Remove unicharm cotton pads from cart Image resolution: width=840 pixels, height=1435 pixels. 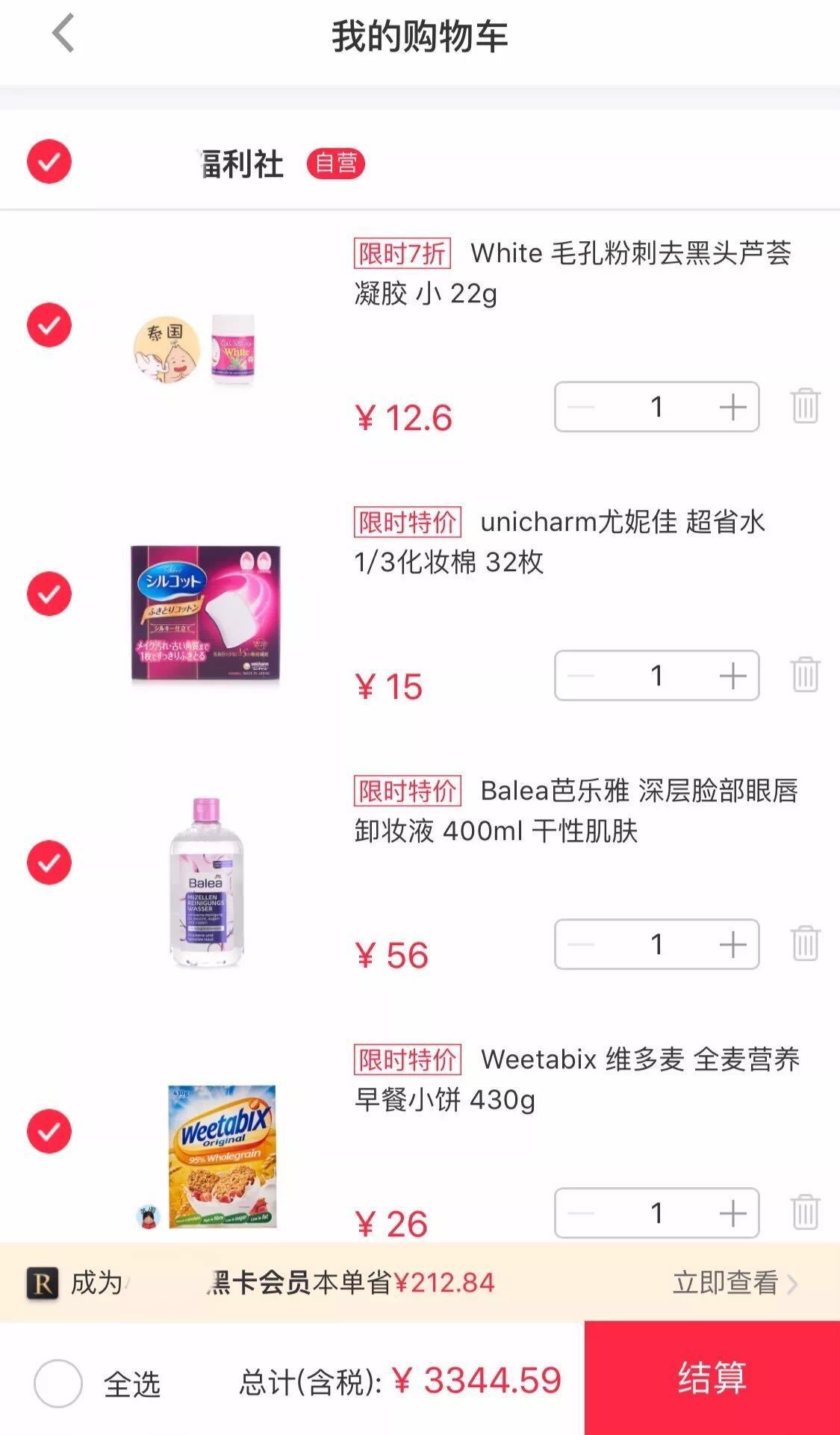click(x=805, y=675)
